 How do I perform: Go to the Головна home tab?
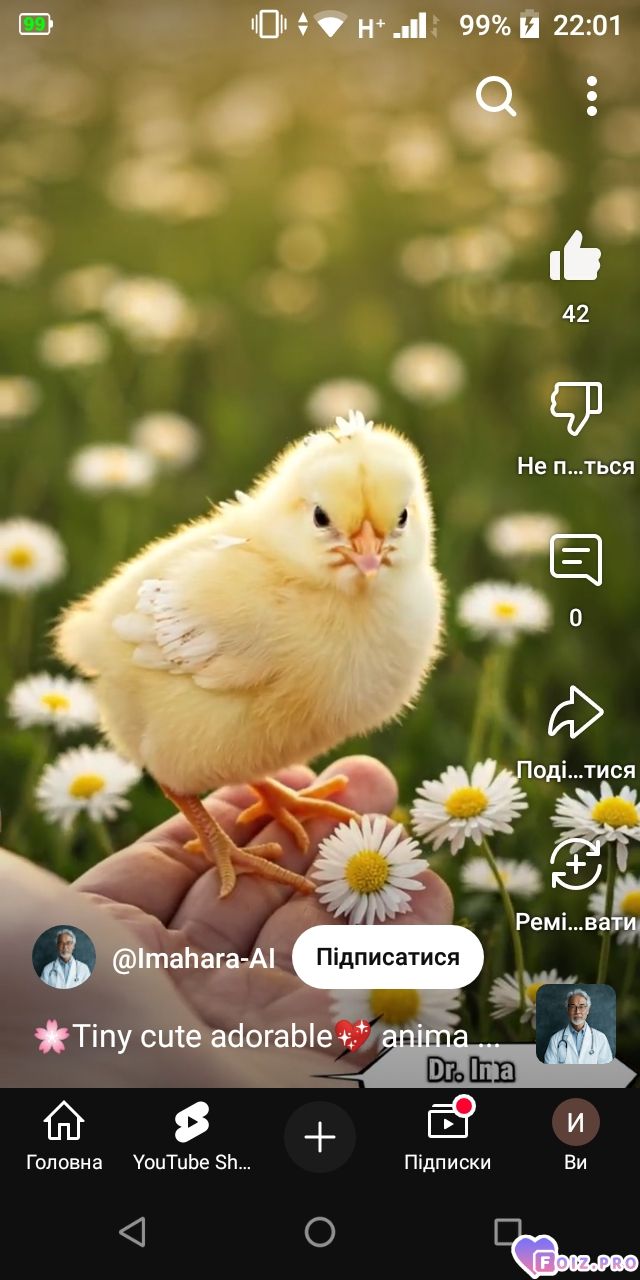click(64, 1138)
